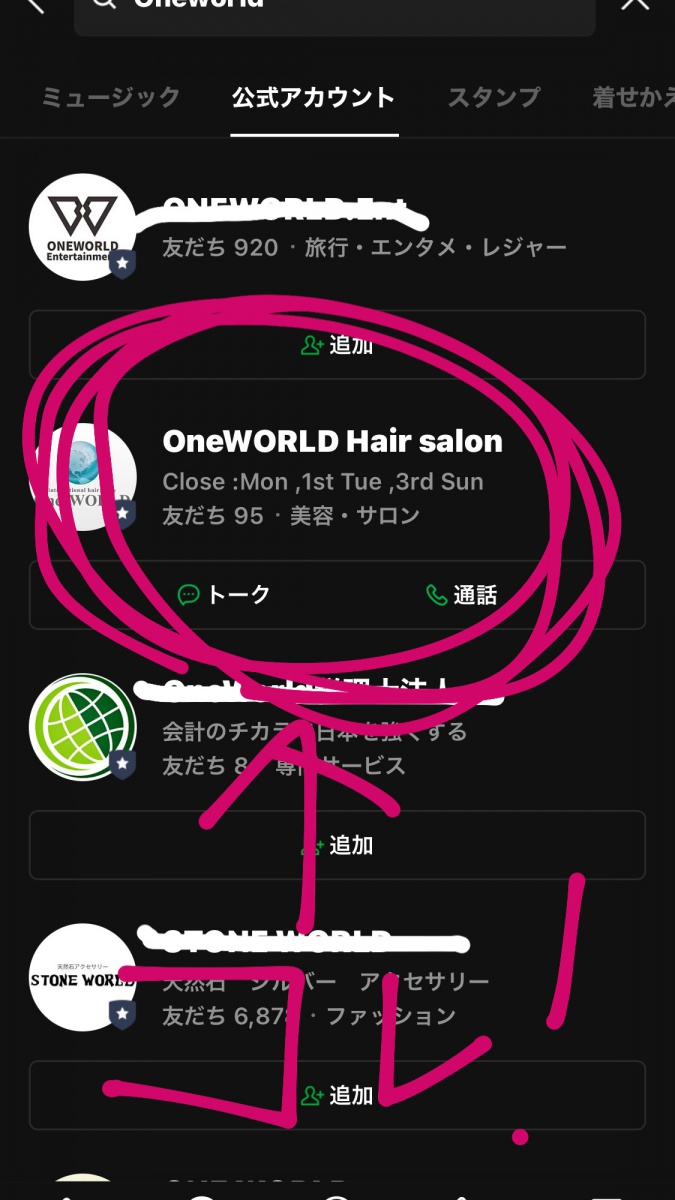The height and width of the screenshot is (1200, 675).
Task: Call OneWORLD Hair salon via 通話
Action: [x=461, y=595]
